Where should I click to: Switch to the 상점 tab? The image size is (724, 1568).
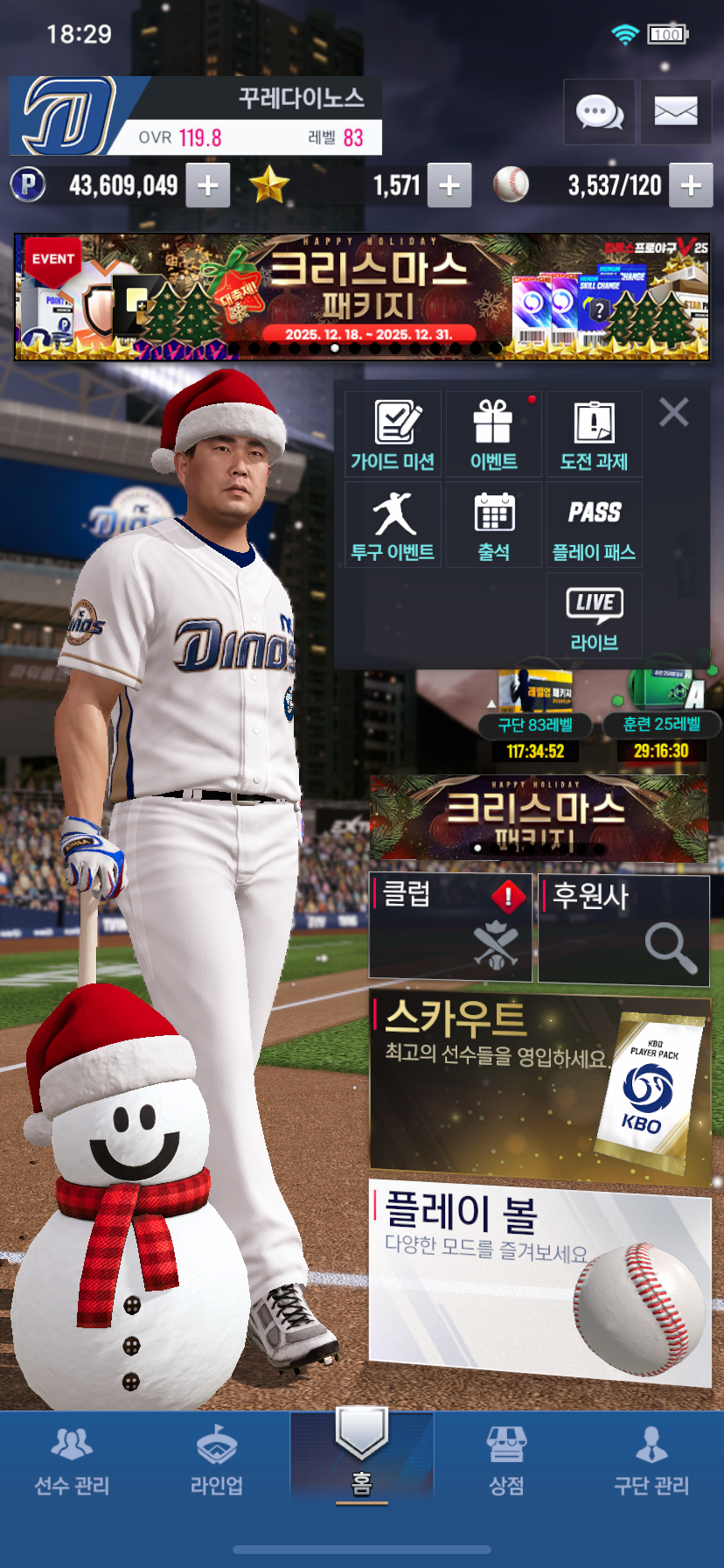[x=506, y=1461]
